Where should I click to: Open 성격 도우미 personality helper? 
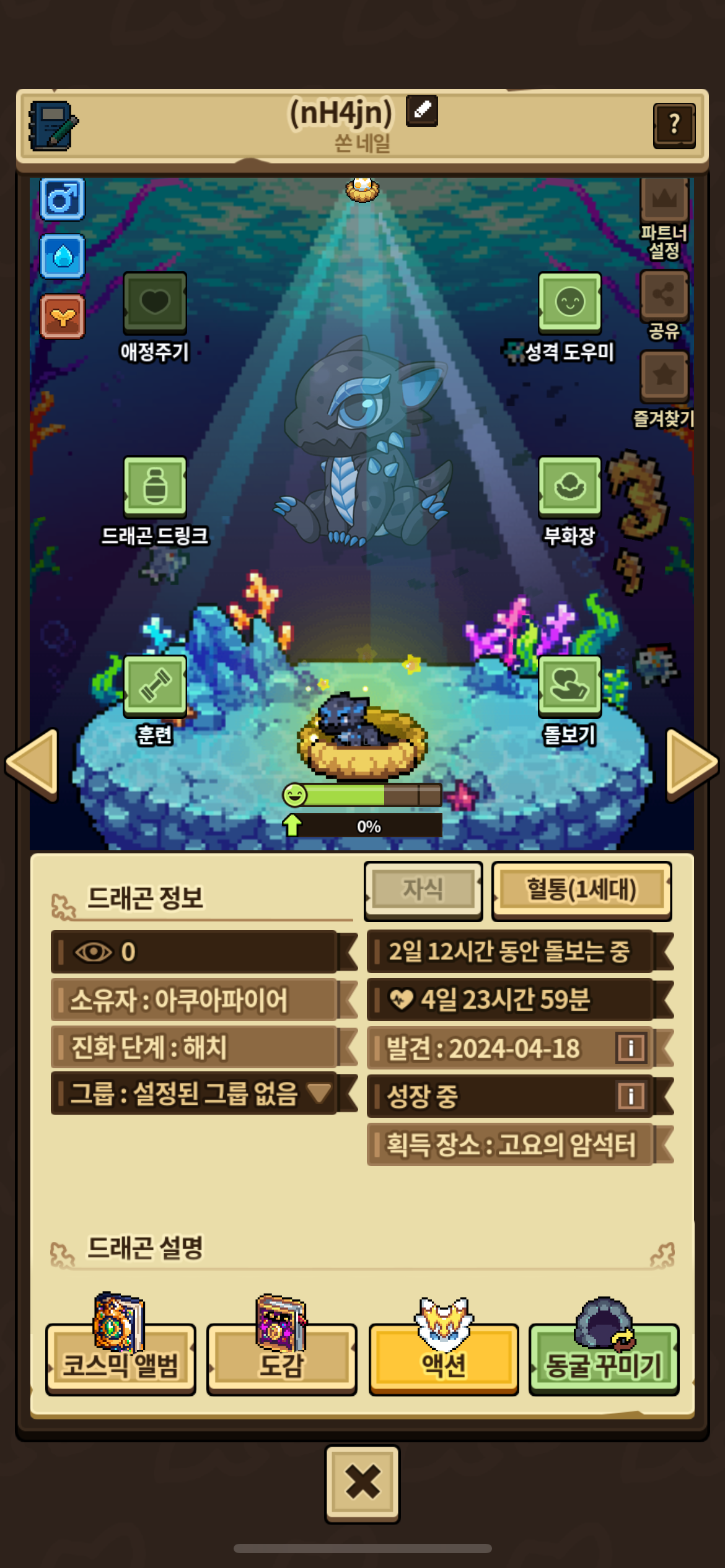click(569, 302)
